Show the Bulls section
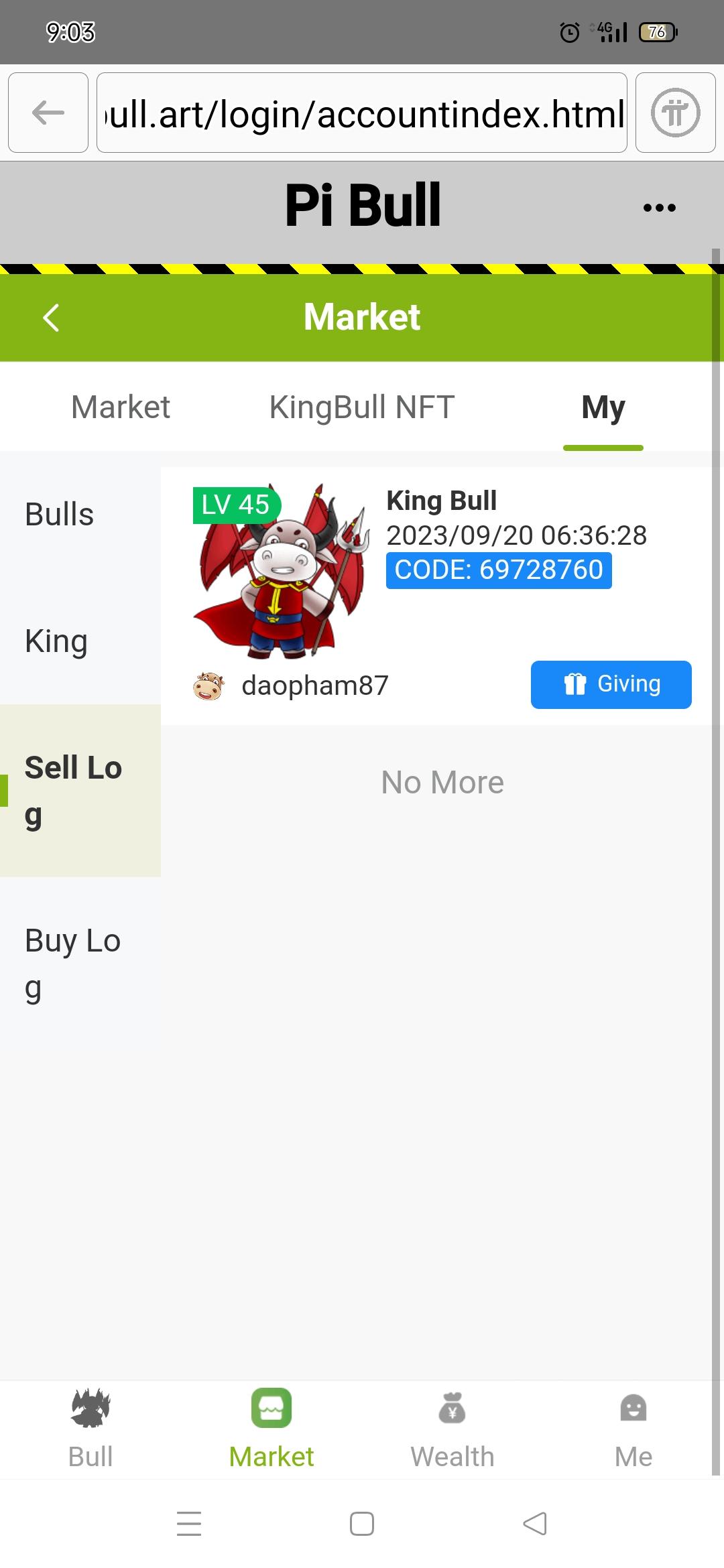This screenshot has height=1568, width=724. (60, 515)
